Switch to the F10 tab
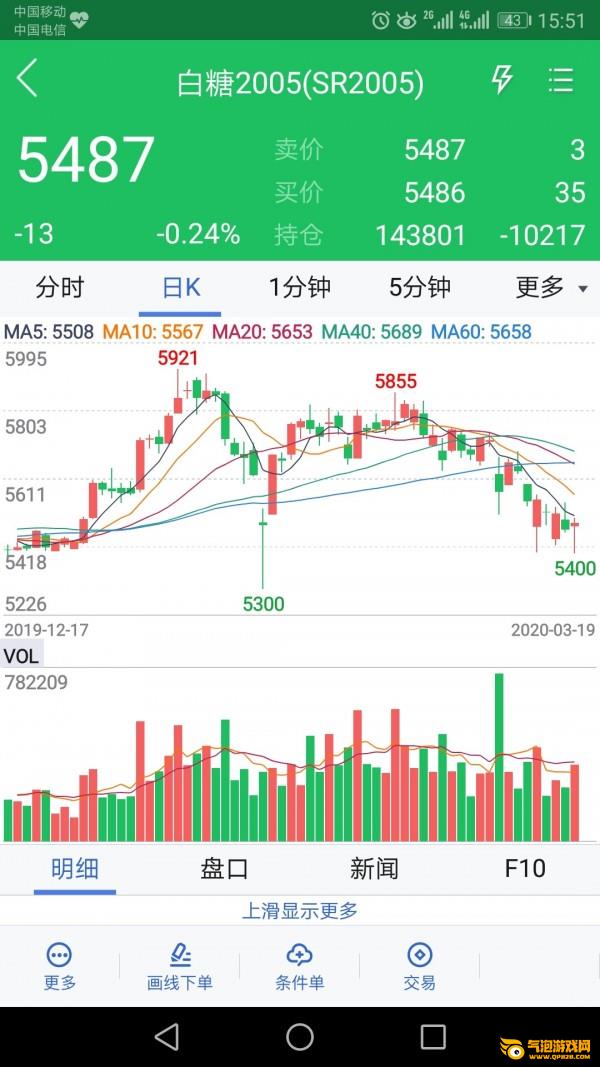The width and height of the screenshot is (600, 1067). pyautogui.click(x=524, y=868)
